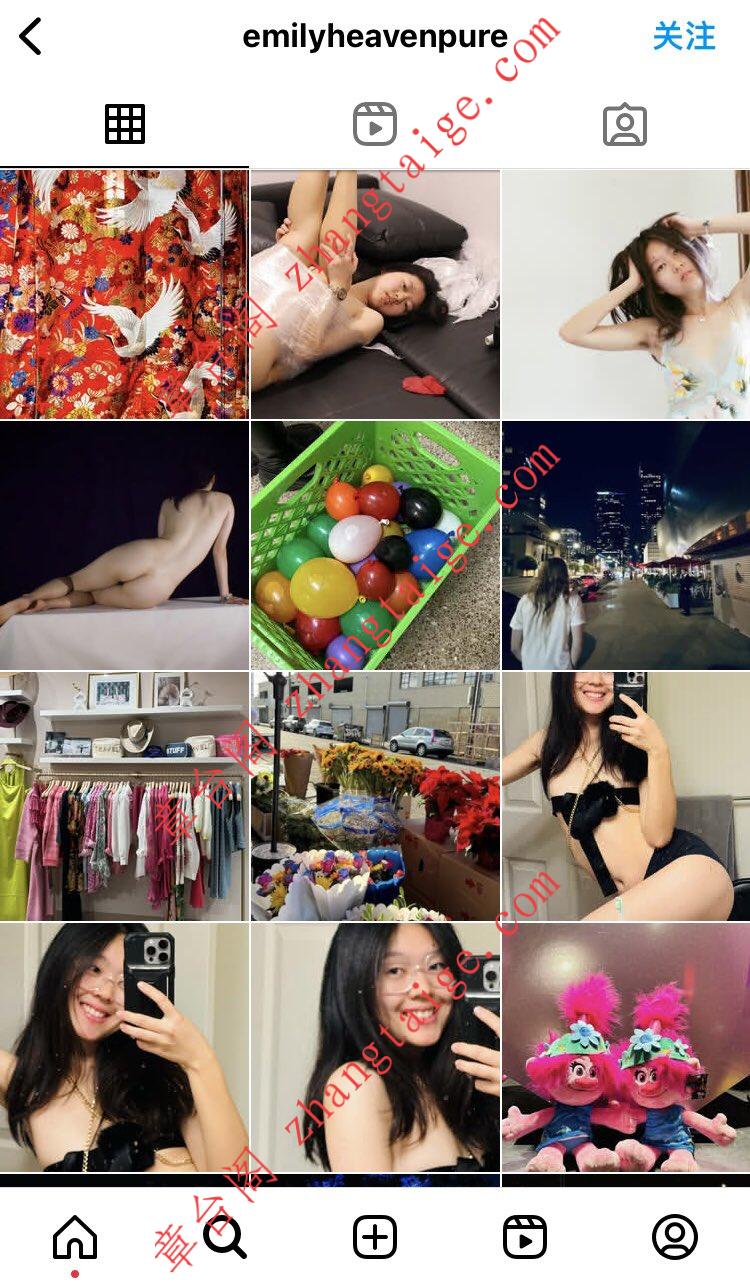Switch to the tagged photos tab
Viewport: 750px width, 1286px height.
[625, 125]
